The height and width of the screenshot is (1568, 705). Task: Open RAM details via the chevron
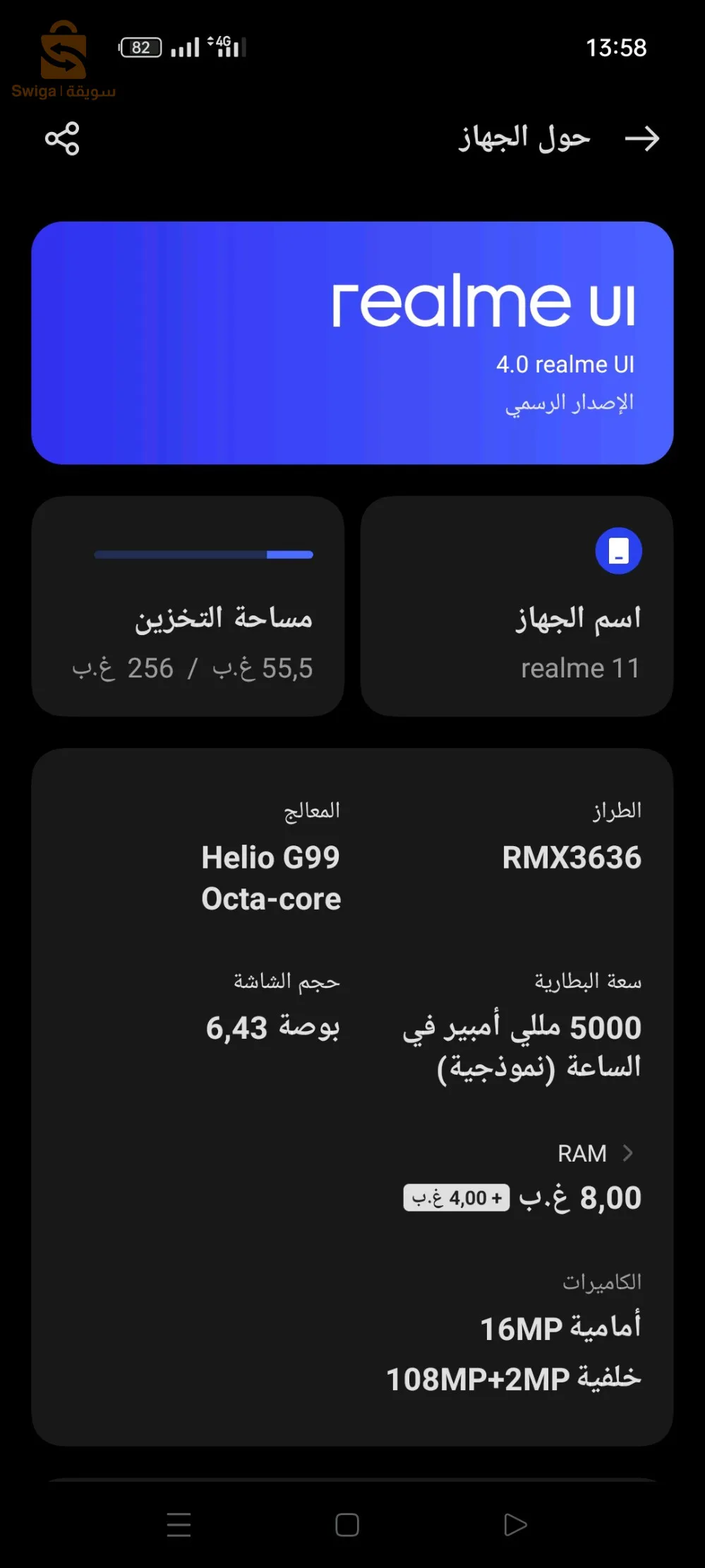(x=627, y=1153)
